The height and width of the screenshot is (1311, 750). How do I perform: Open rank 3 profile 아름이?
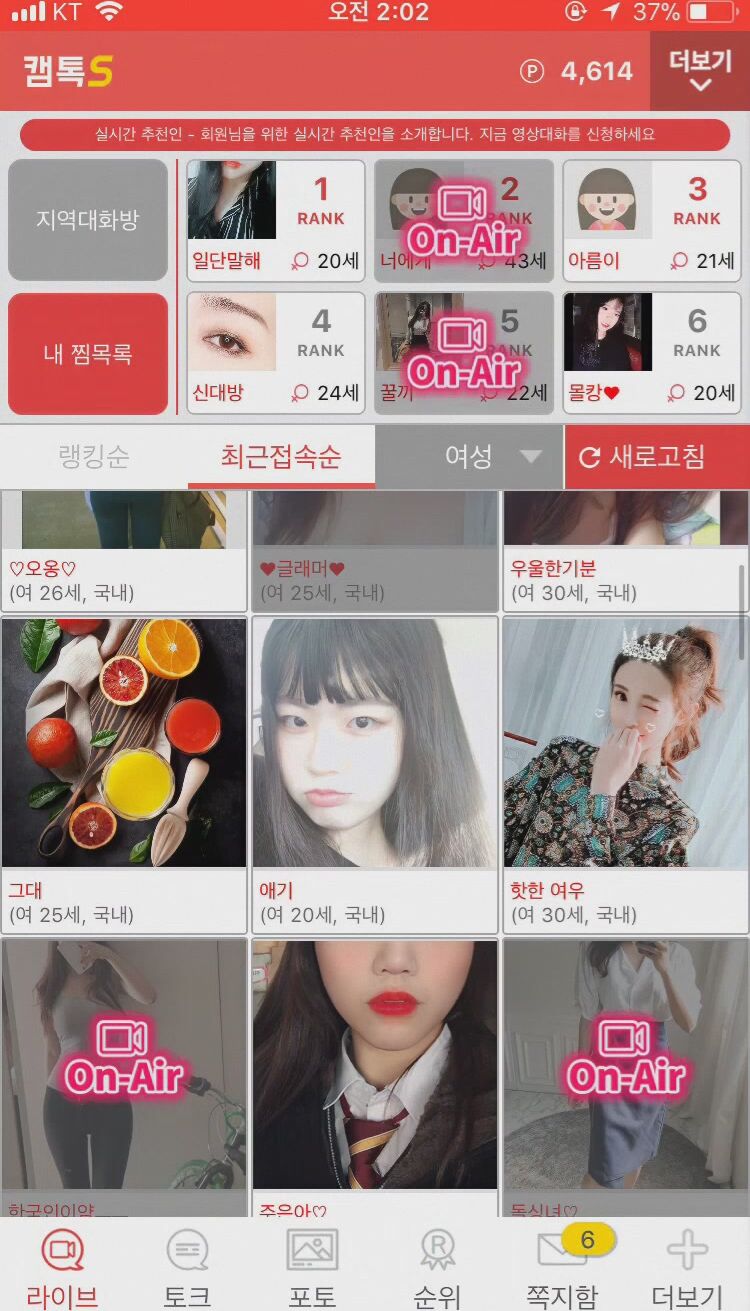(652, 217)
